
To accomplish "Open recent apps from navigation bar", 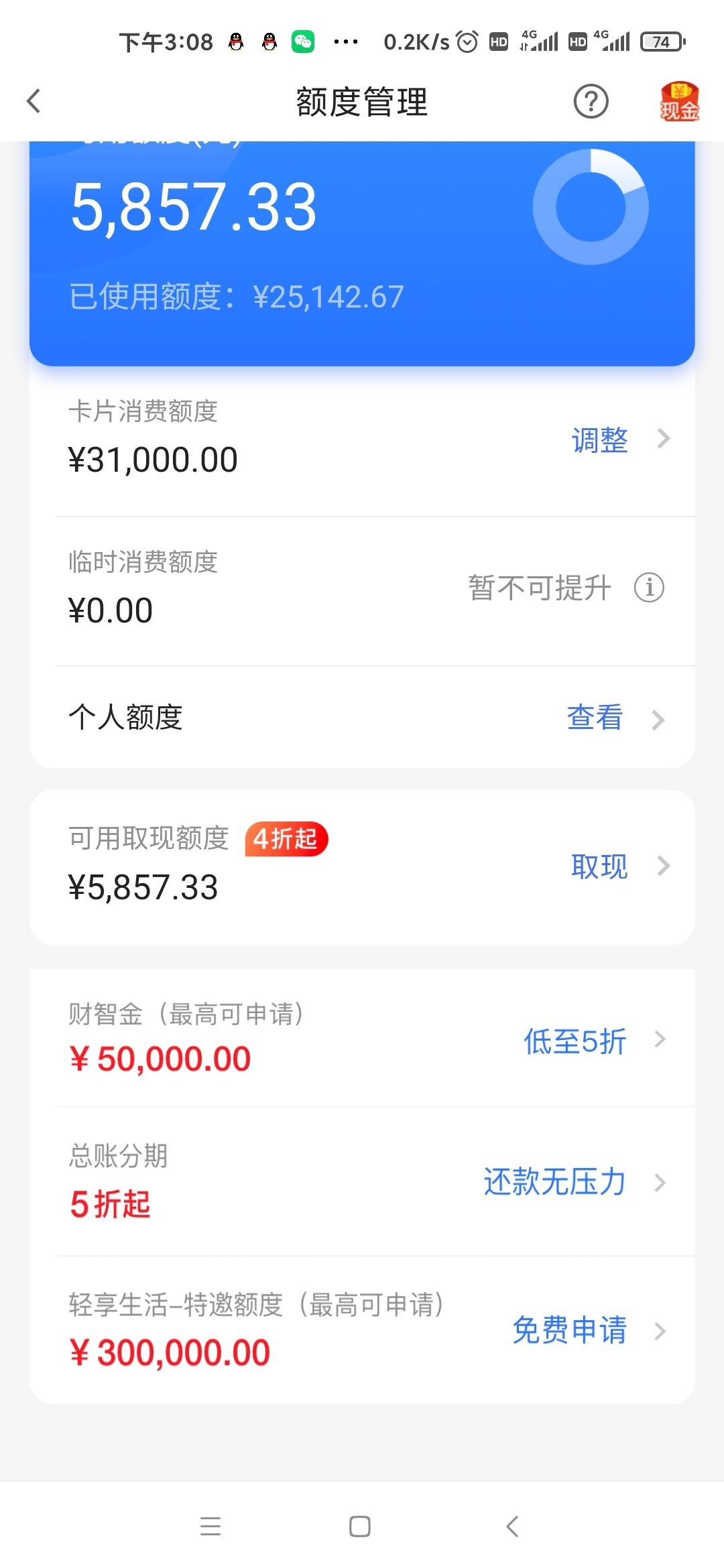I will (x=210, y=1527).
